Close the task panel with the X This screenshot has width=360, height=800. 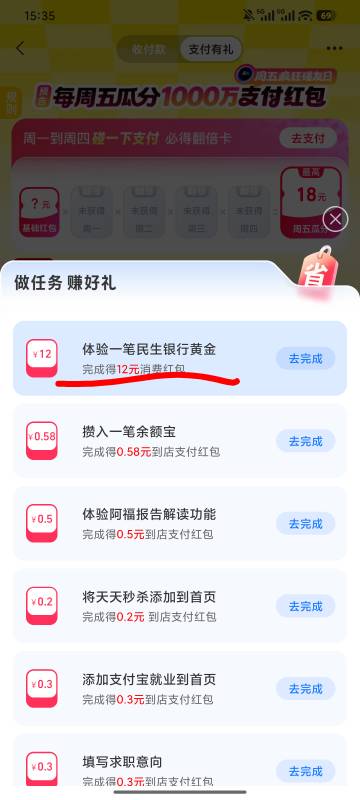point(336,219)
